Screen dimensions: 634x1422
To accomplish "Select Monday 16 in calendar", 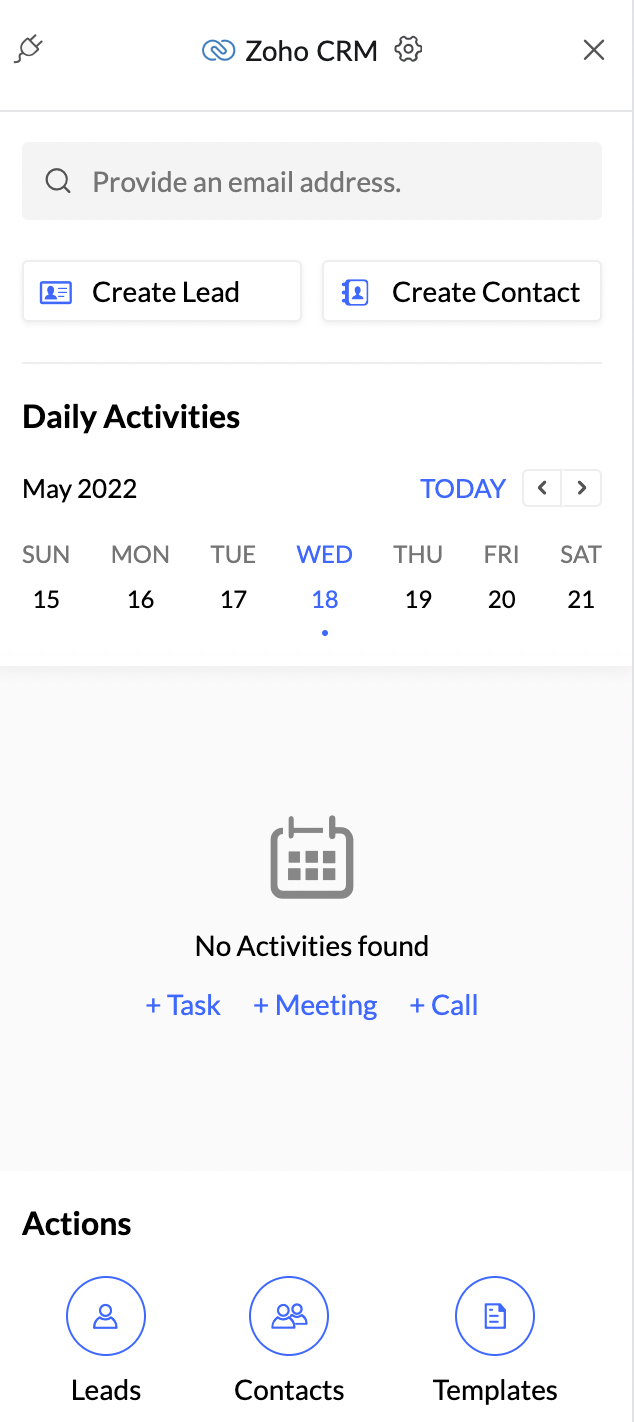I will pyautogui.click(x=141, y=599).
